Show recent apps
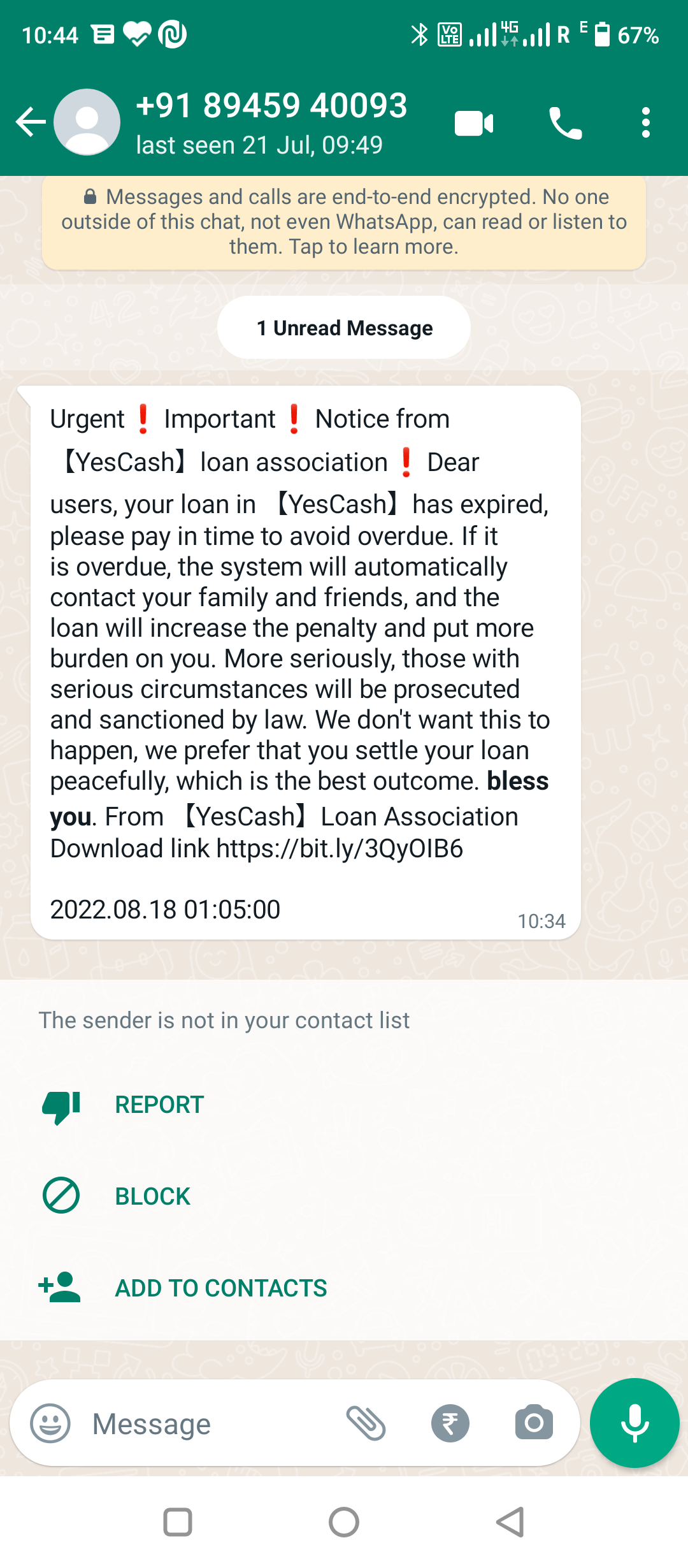The height and width of the screenshot is (1568, 688). [x=178, y=1523]
